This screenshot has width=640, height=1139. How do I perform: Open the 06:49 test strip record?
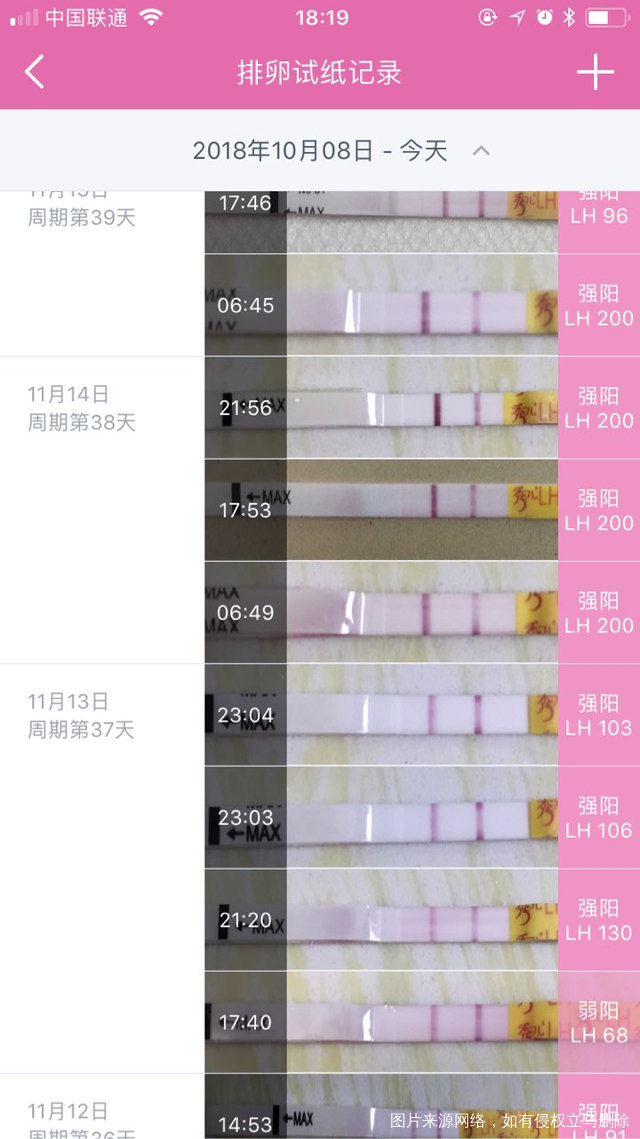(x=420, y=612)
